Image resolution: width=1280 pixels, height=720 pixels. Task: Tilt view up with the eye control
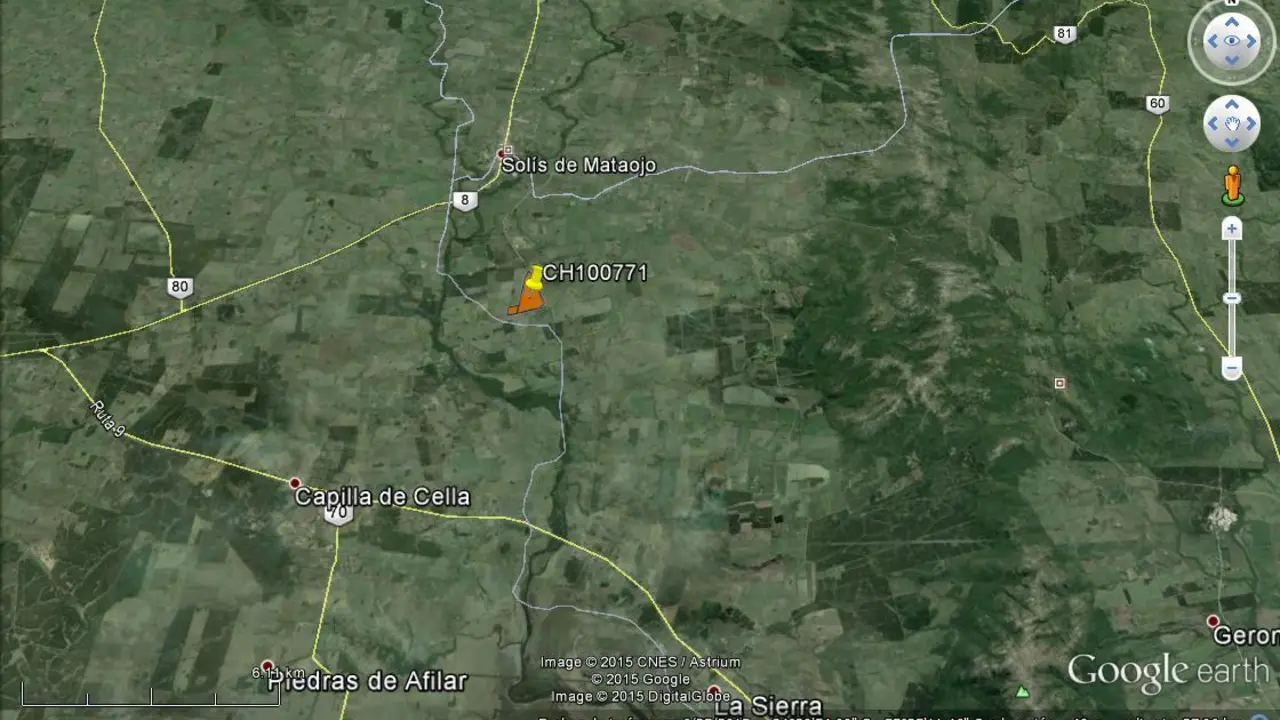(1232, 21)
